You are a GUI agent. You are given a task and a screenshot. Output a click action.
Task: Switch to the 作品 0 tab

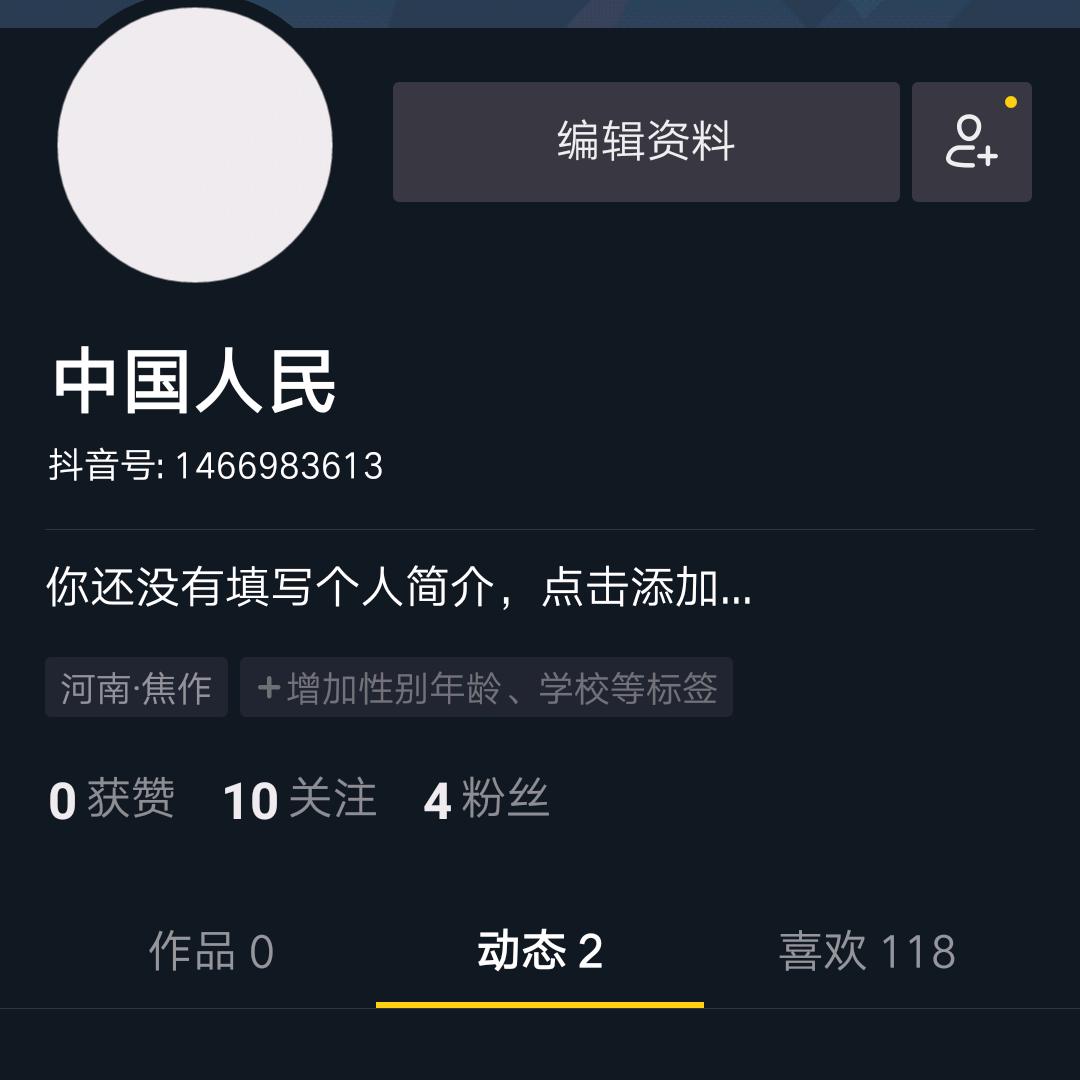[211, 951]
